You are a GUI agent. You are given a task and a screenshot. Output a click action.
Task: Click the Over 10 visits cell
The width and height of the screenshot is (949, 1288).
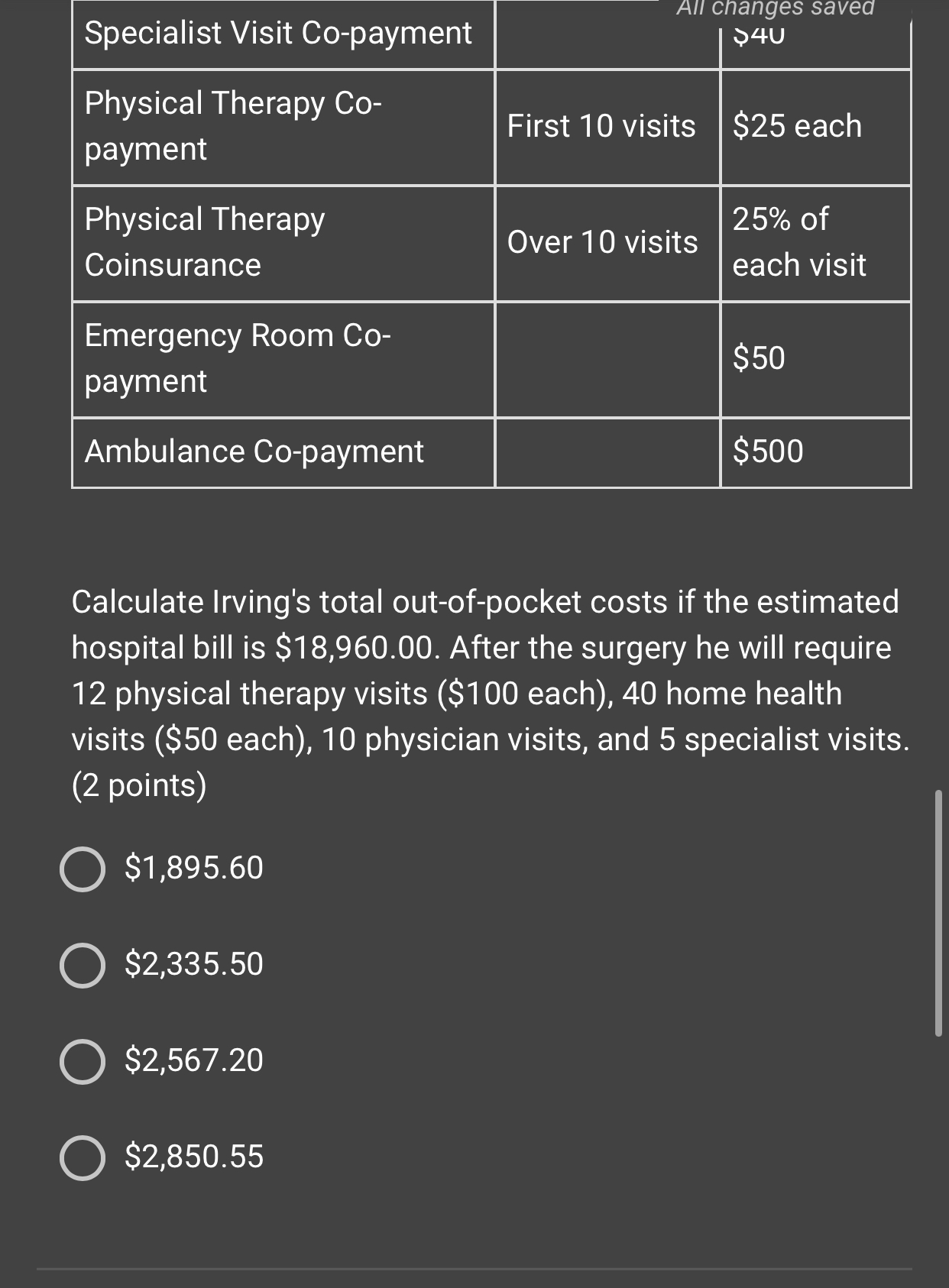pos(603,242)
